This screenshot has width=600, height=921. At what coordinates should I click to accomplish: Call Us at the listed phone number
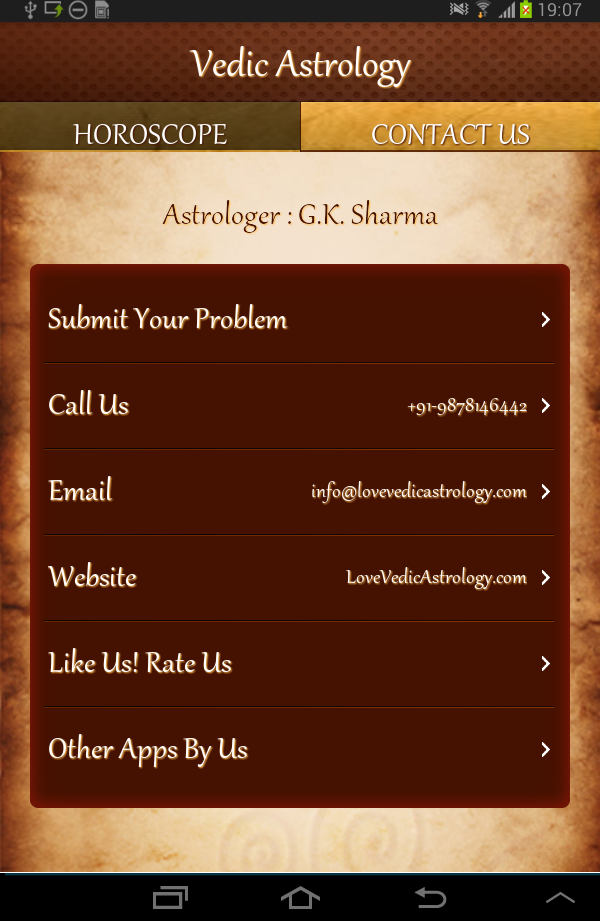pyautogui.click(x=300, y=406)
